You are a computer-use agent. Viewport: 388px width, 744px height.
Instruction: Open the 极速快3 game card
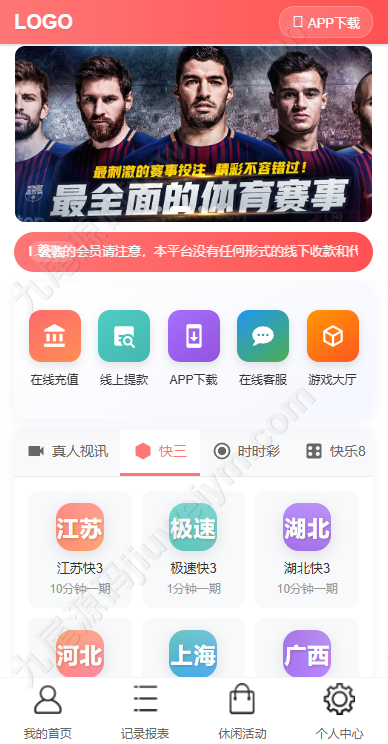point(194,549)
